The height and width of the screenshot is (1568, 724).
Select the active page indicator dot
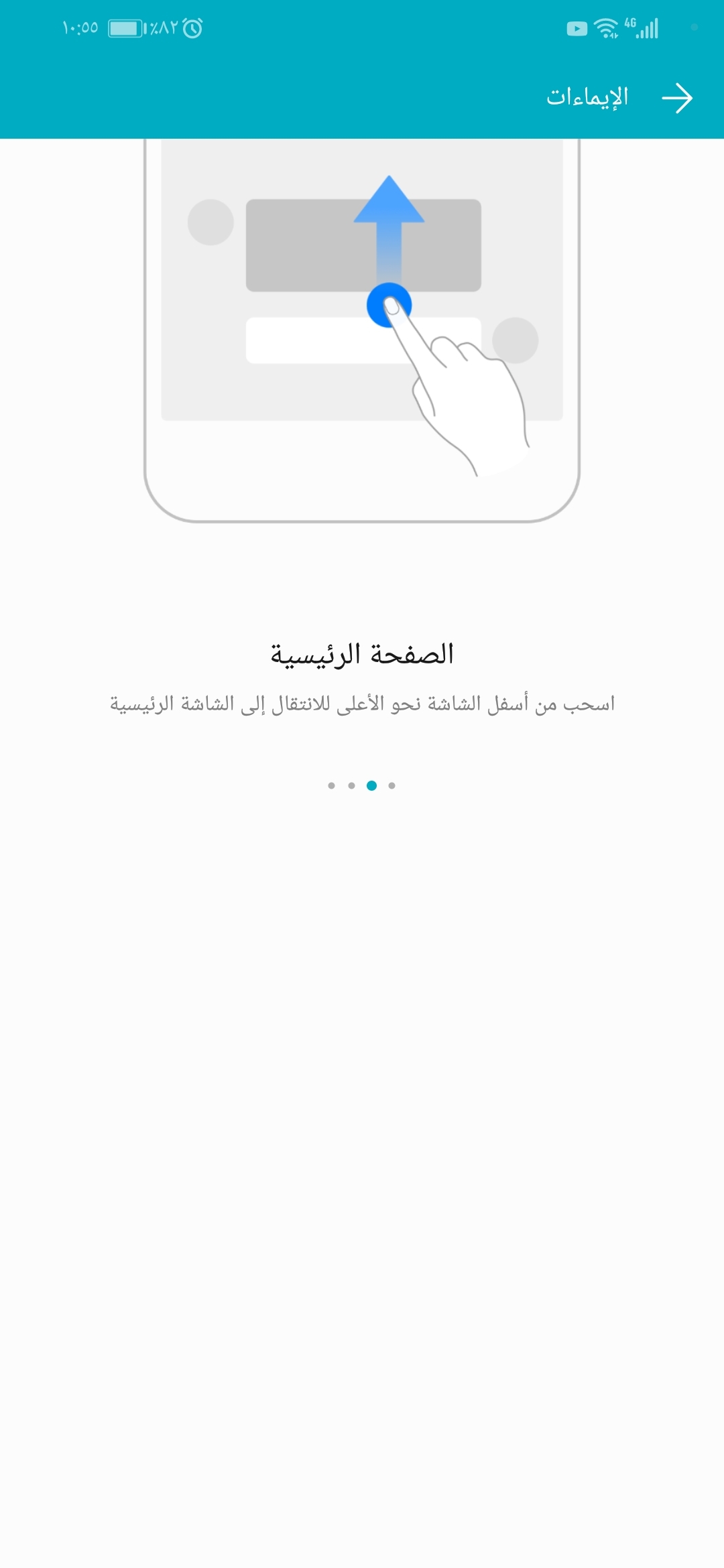coord(371,786)
